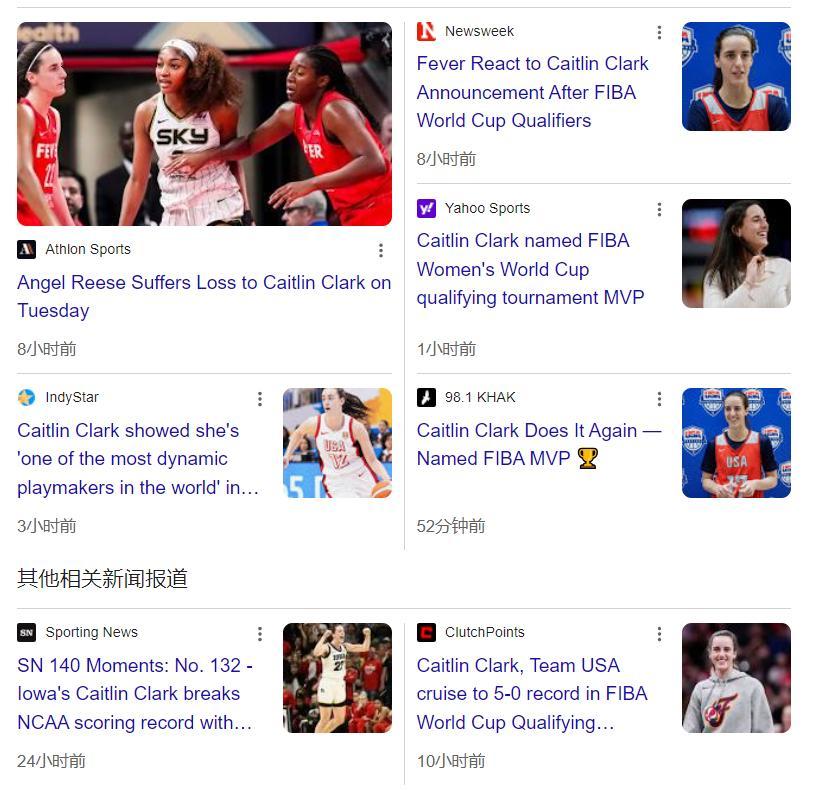
Task: Read SN 140 Moments No. 132 article
Action: tap(135, 693)
